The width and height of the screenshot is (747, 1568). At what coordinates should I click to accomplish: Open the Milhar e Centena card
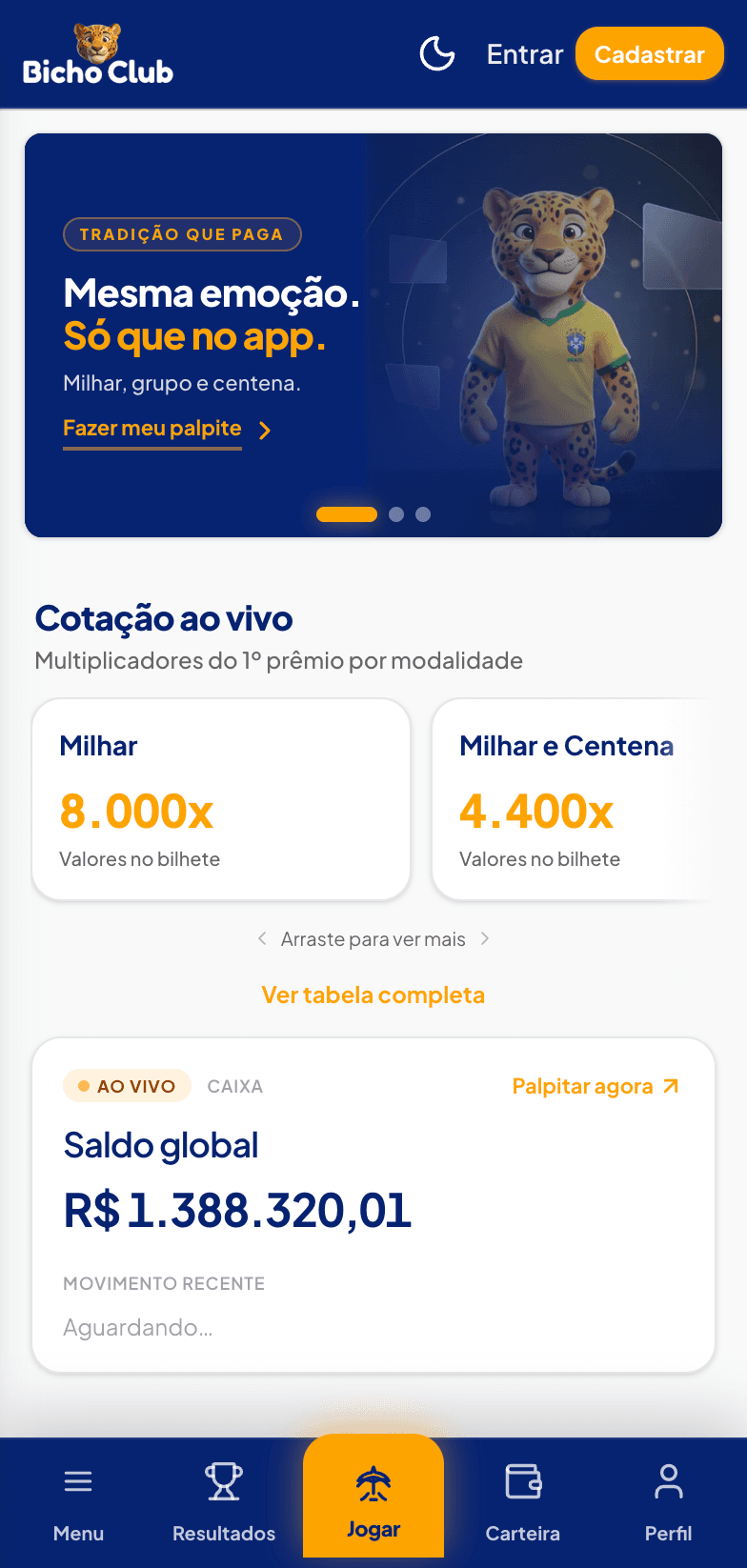point(572,800)
